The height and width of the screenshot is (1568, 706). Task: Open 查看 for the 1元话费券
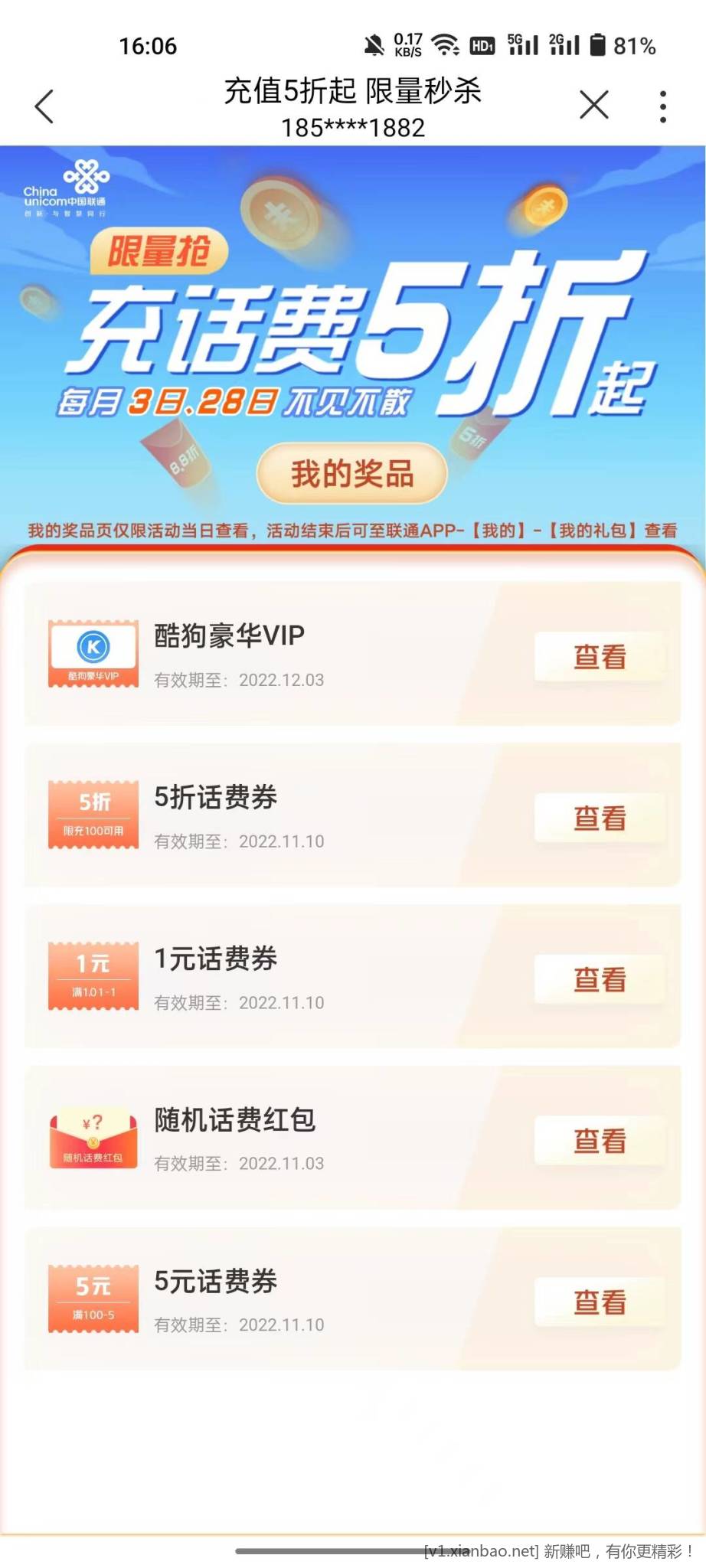pyautogui.click(x=599, y=979)
